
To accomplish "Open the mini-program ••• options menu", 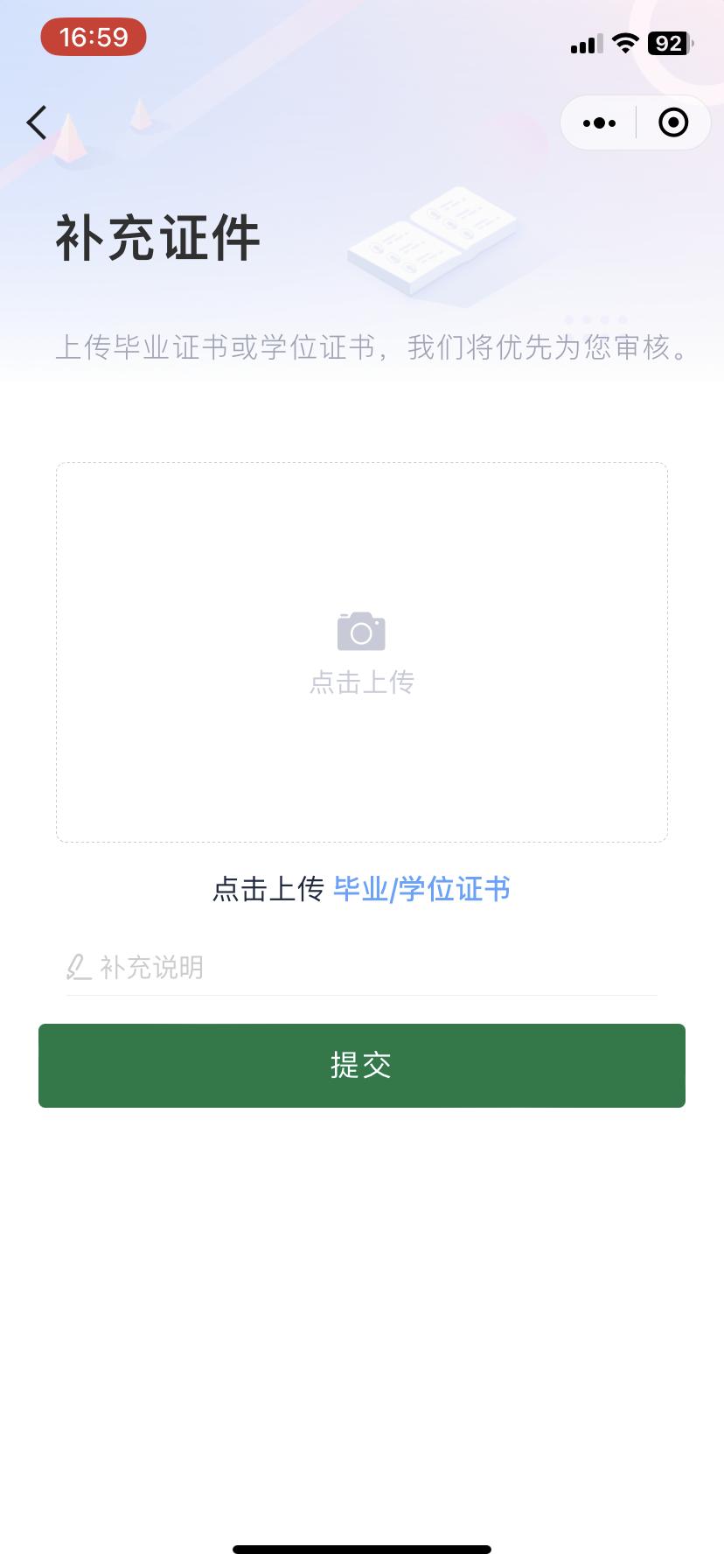I will (599, 122).
